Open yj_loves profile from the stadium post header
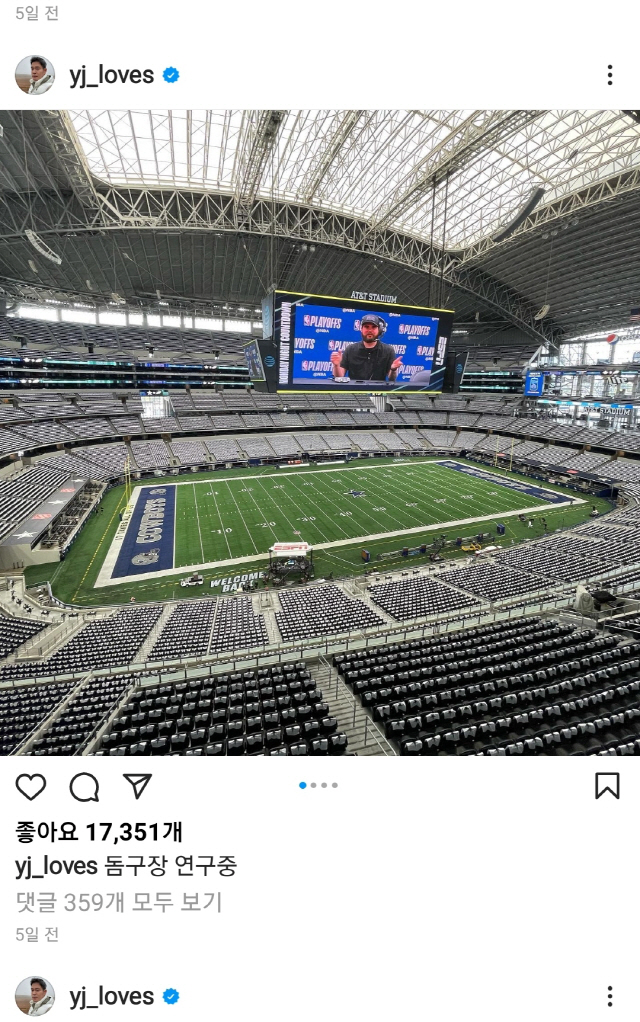 click(x=111, y=75)
